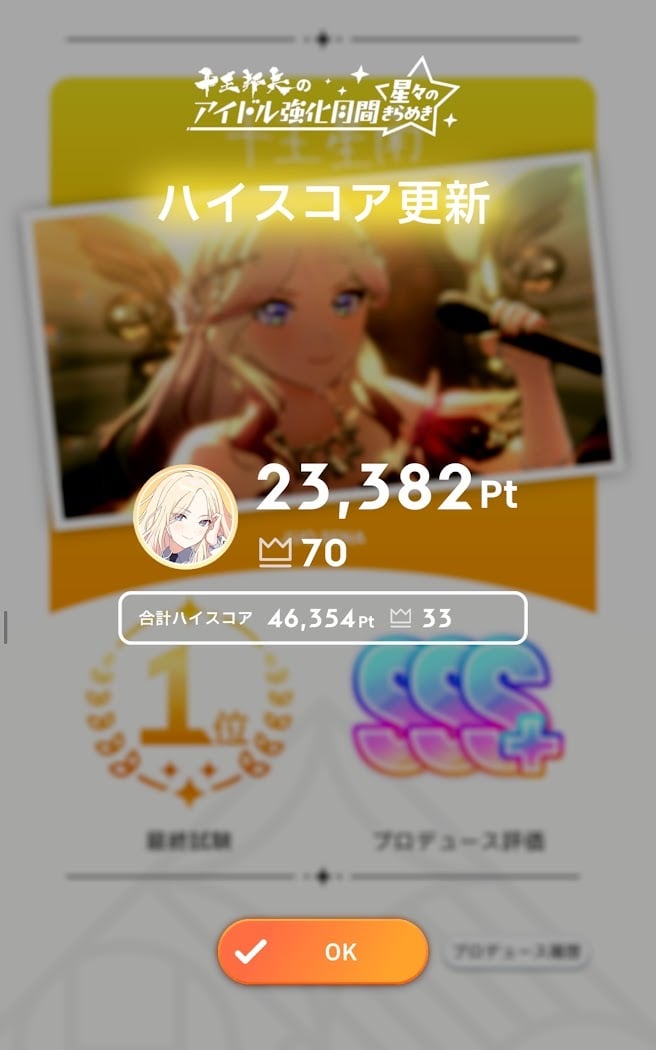Image resolution: width=656 pixels, height=1050 pixels.
Task: Confirm the high score with OK
Action: [x=323, y=951]
